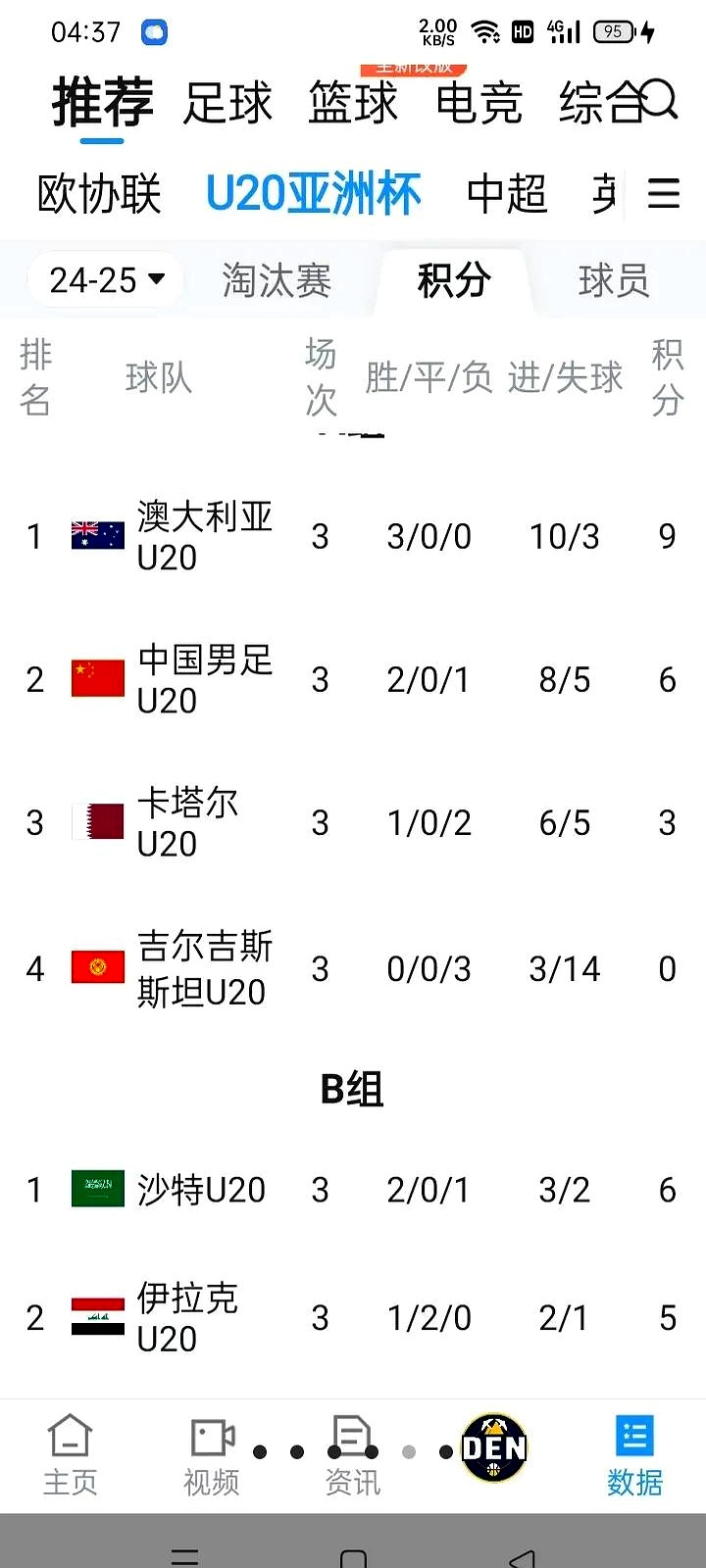
Task: Tap the system back button
Action: 523,1556
